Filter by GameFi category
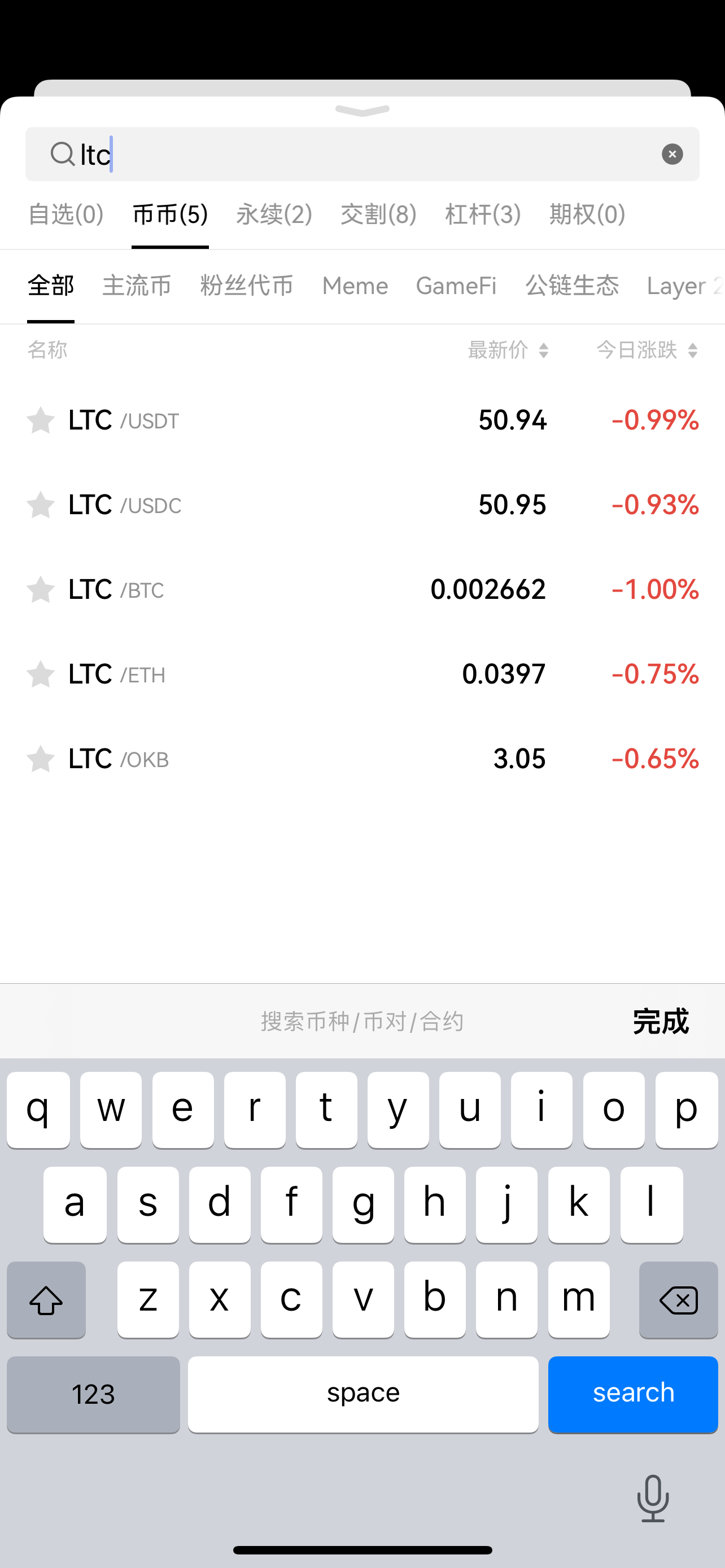Screen dimensions: 725x1568 click(x=456, y=286)
